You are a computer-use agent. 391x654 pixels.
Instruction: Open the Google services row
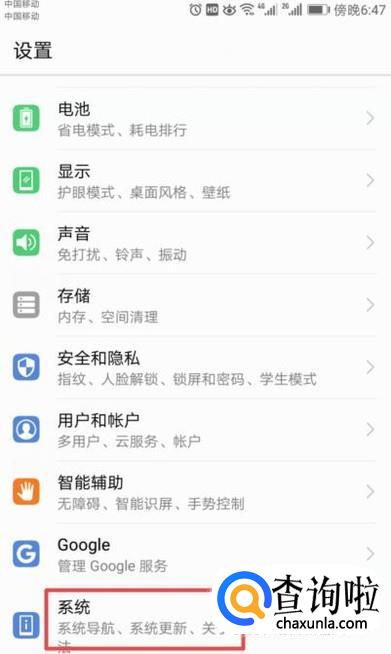click(195, 554)
